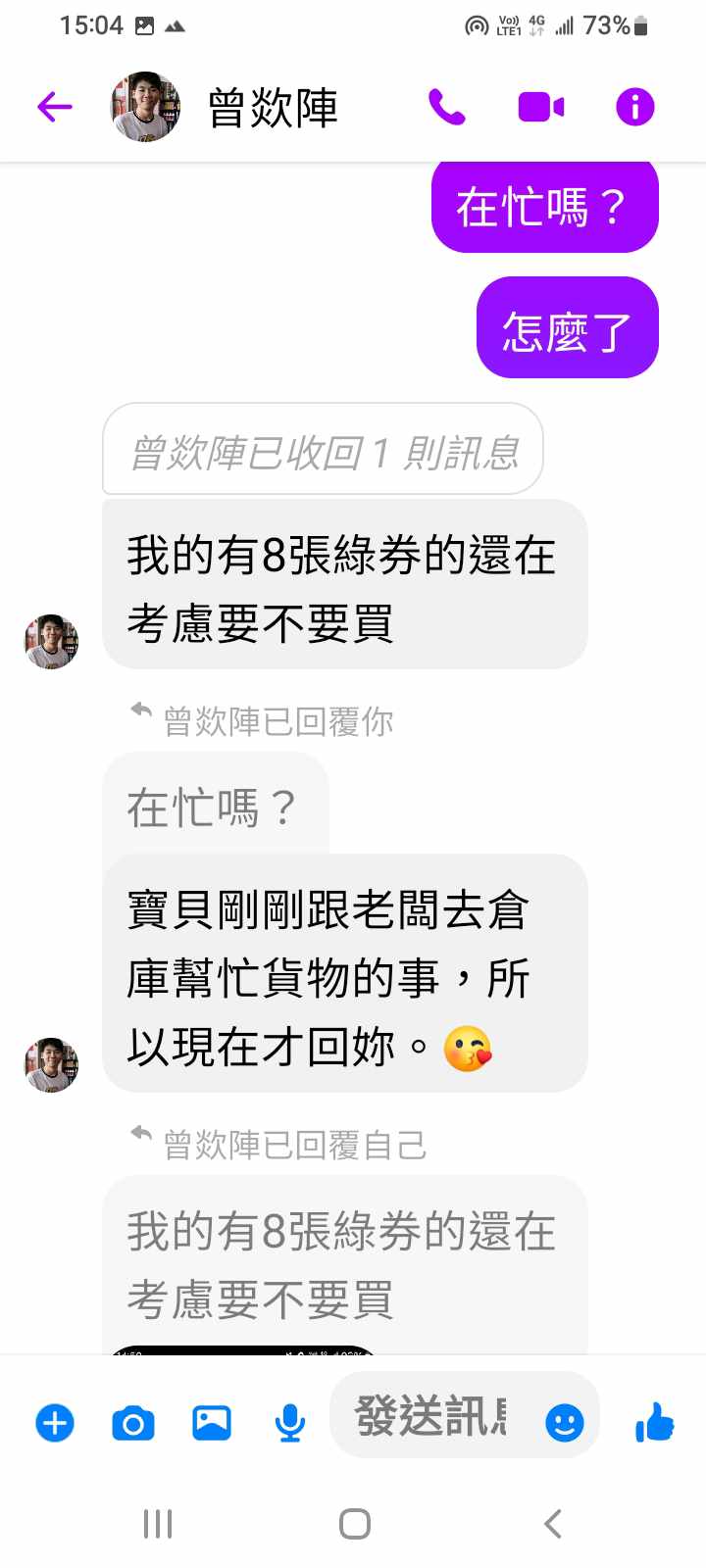Image resolution: width=706 pixels, height=1568 pixels.
Task: Open the conversation info icon
Action: [x=634, y=106]
